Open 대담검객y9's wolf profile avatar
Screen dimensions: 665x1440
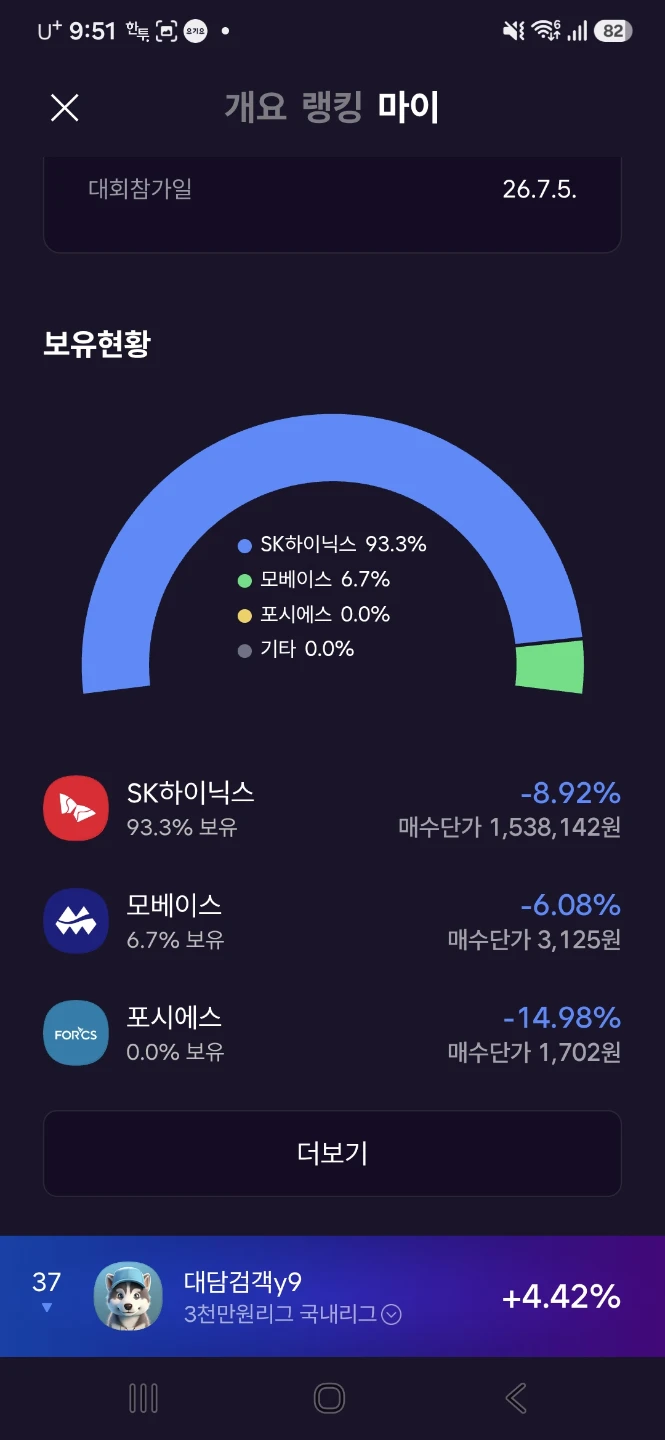pos(128,1296)
